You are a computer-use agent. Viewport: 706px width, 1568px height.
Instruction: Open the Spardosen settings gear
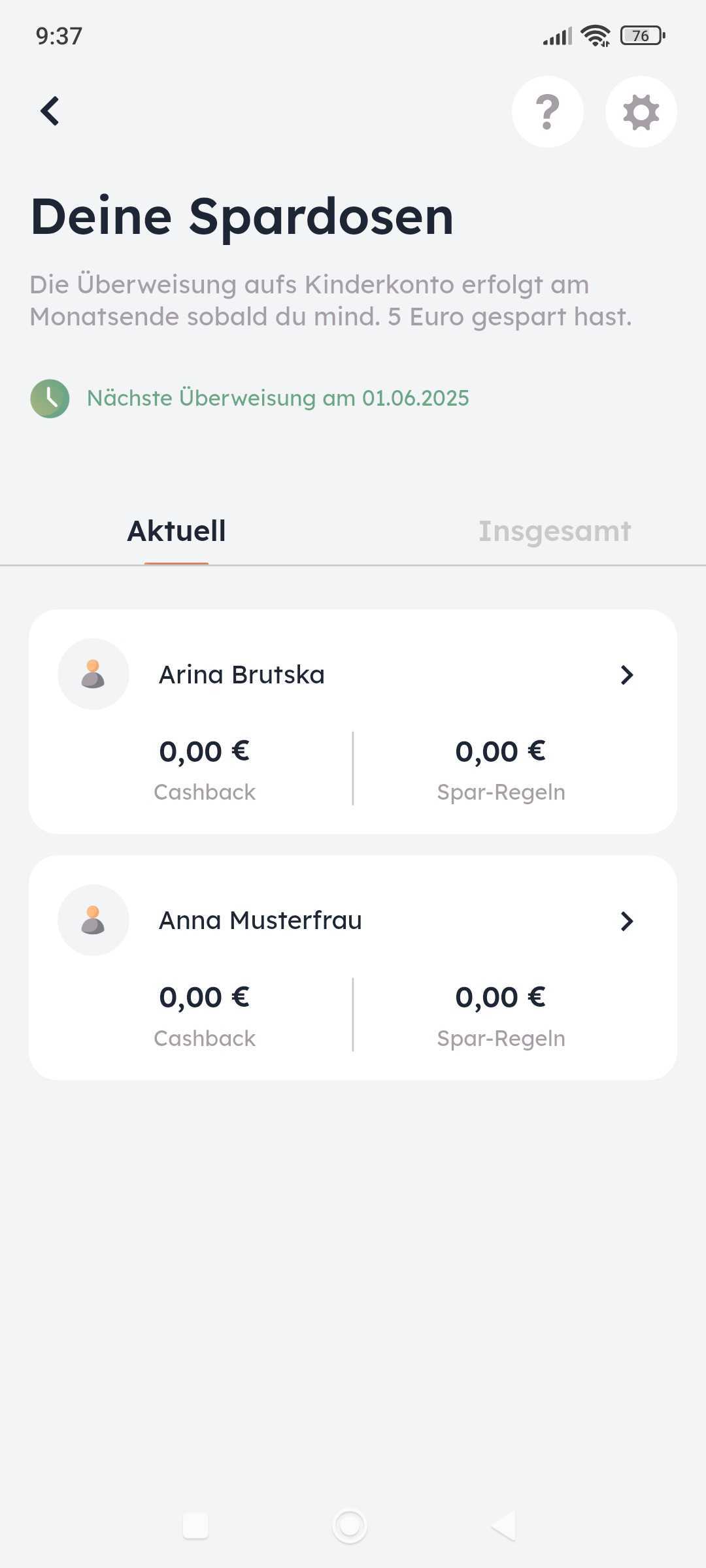click(641, 112)
